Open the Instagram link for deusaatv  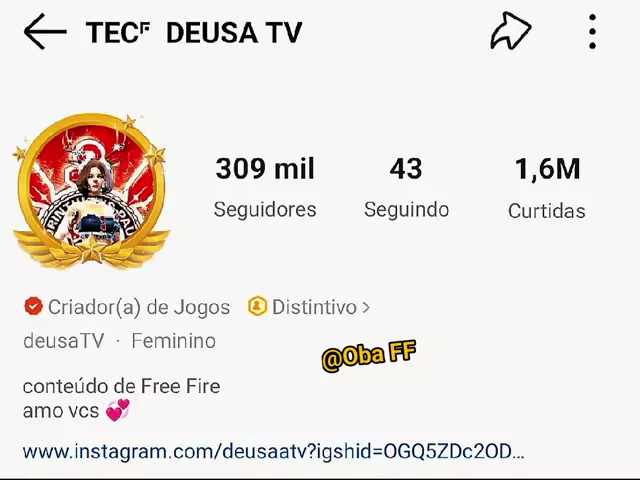tap(273, 451)
